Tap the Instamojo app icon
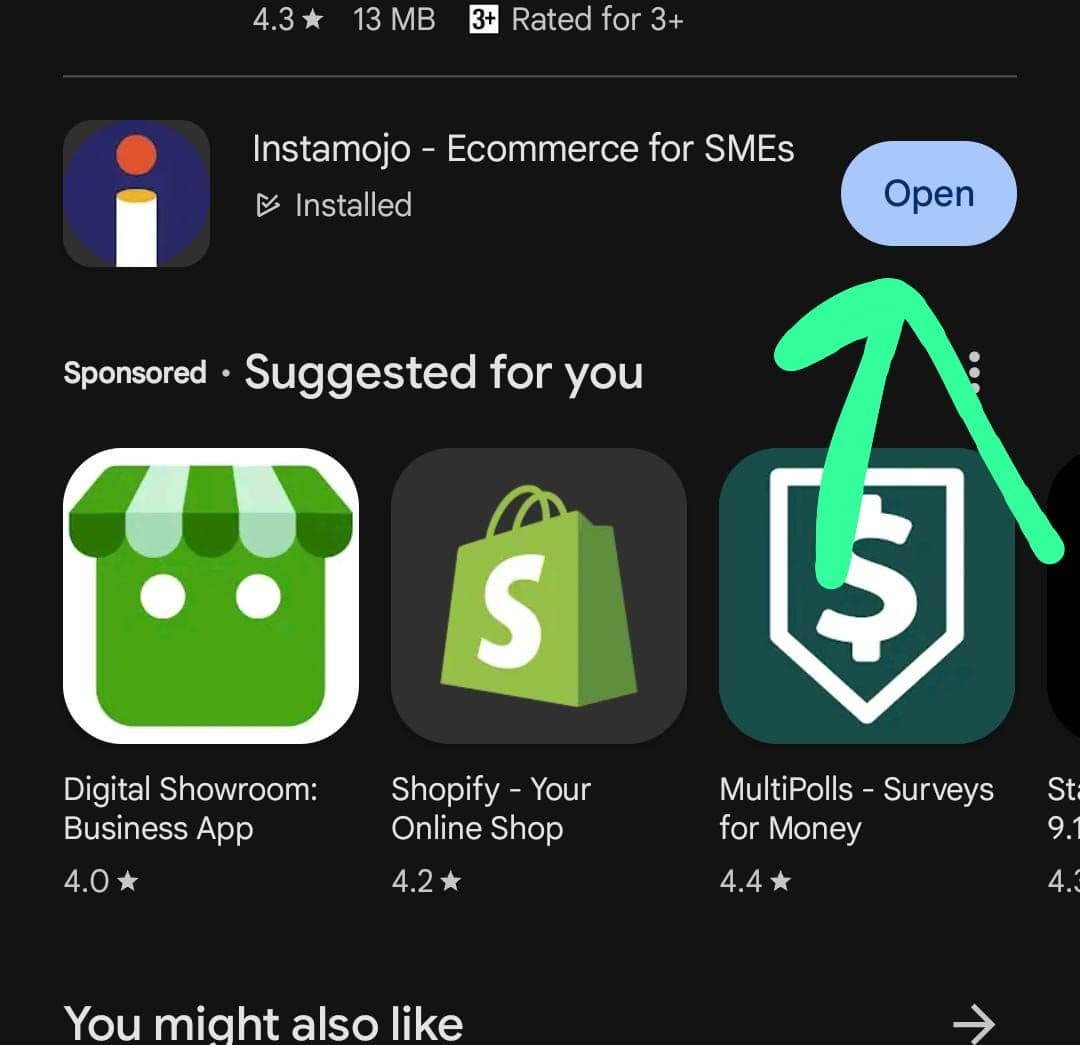 tap(136, 194)
